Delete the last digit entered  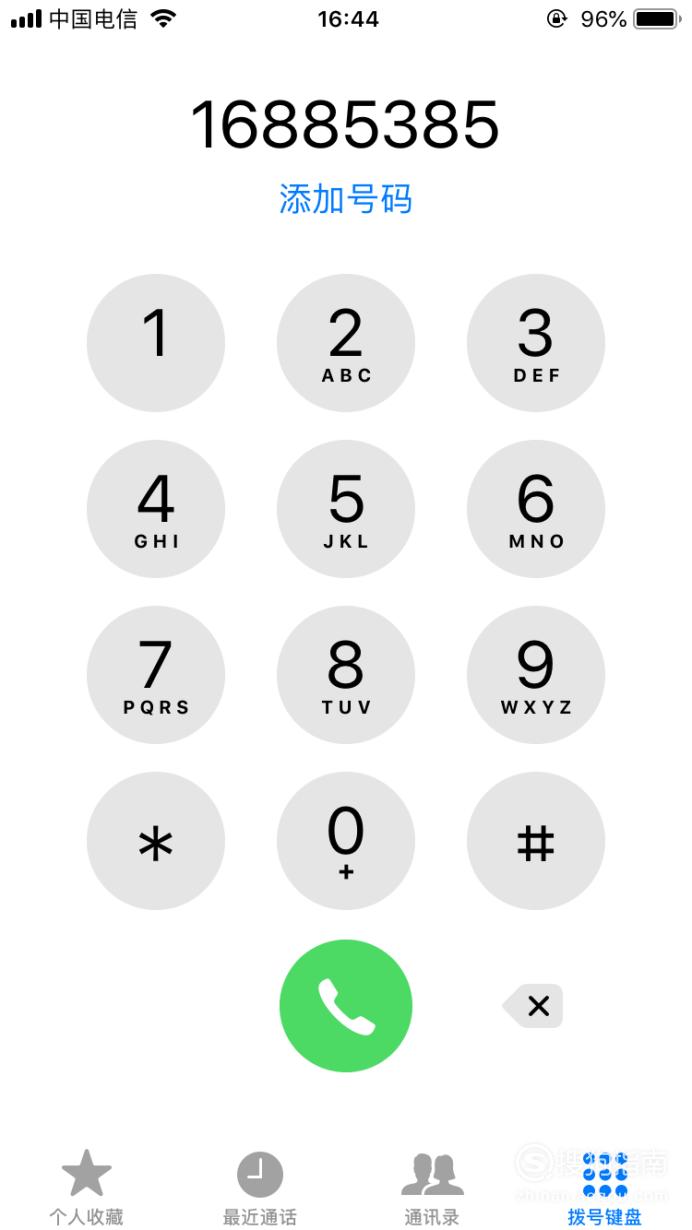tap(533, 1006)
